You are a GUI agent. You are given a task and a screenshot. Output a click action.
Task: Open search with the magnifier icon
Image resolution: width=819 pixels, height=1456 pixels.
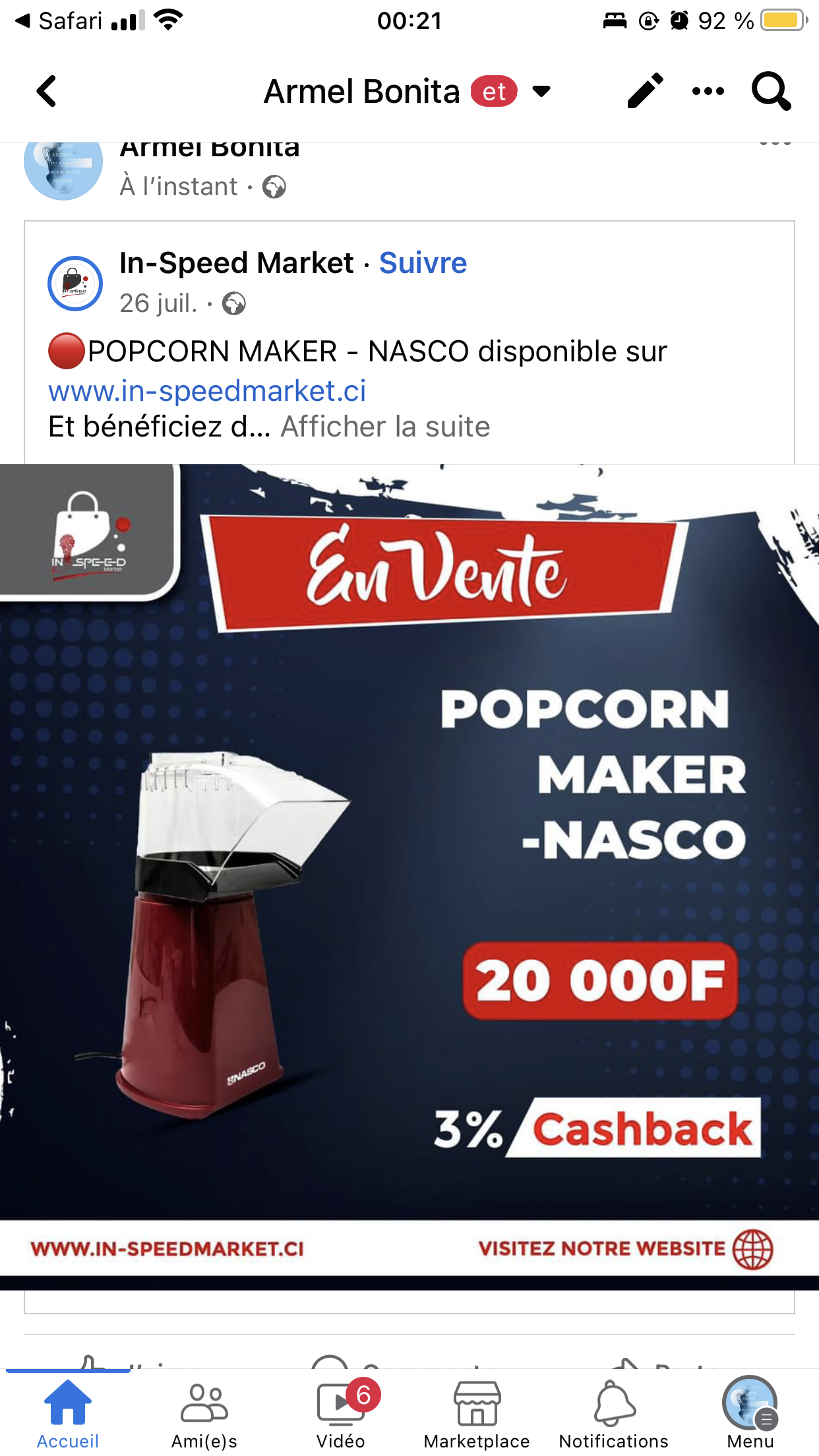pos(771,91)
